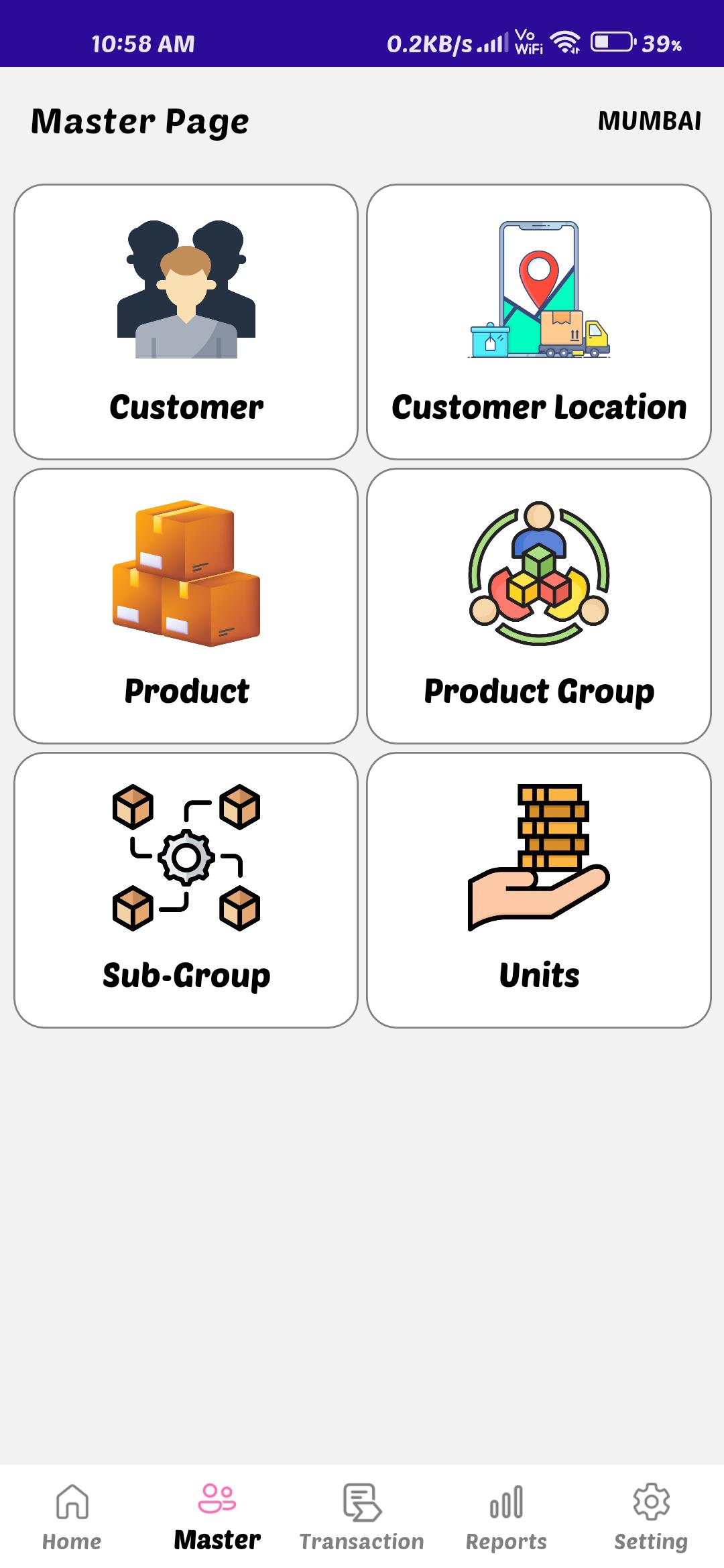Tap the MUMBAI location label

pos(649,121)
